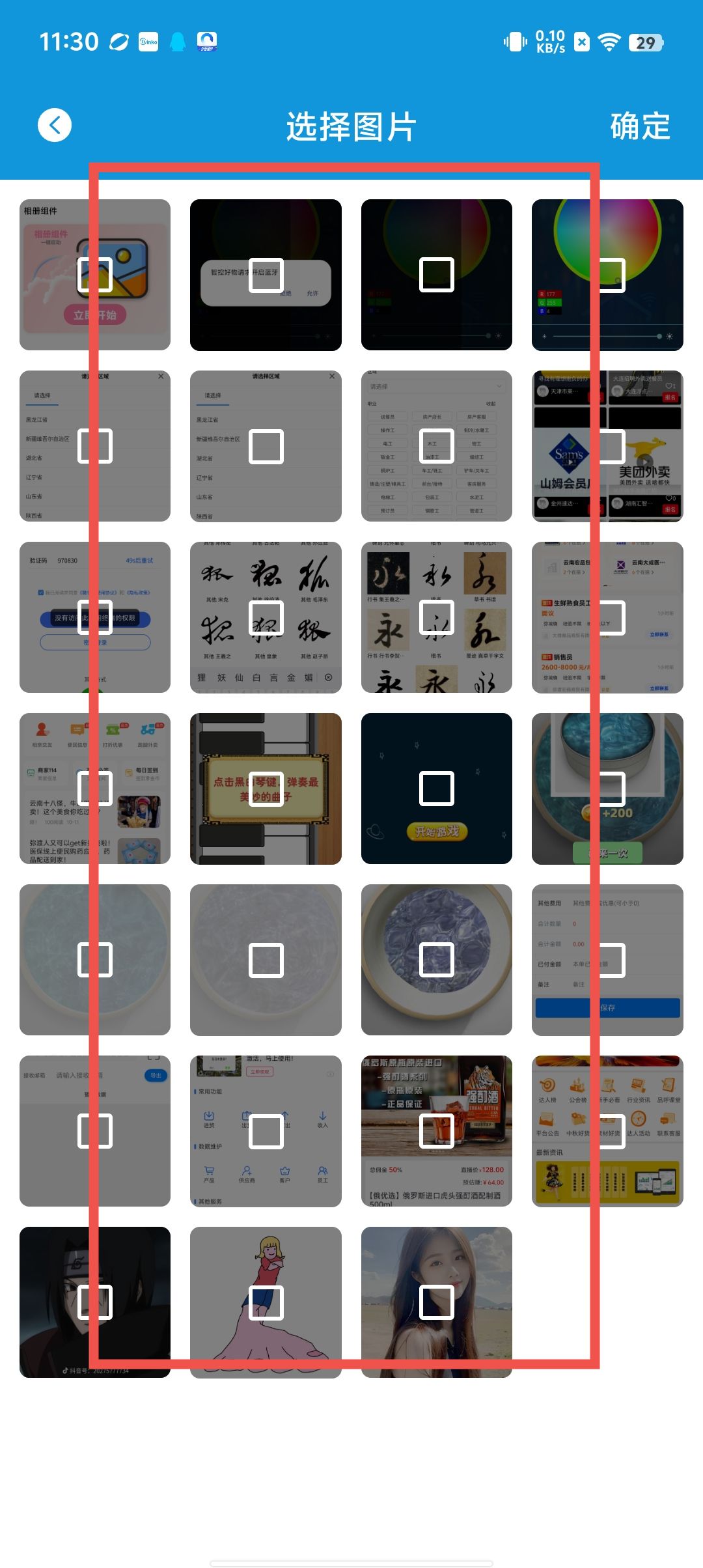Select the job category grid with 木工
This screenshot has height=1568, width=703.
(437, 447)
